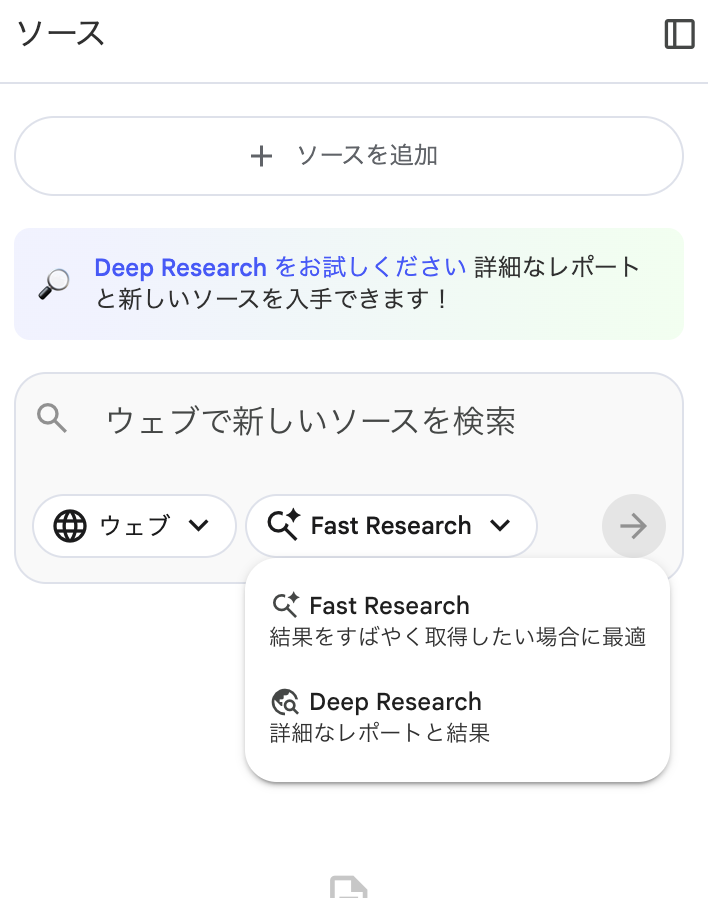Open the Deep Research をお試しください link
Viewport: 708px width, 898px height.
[x=280, y=268]
